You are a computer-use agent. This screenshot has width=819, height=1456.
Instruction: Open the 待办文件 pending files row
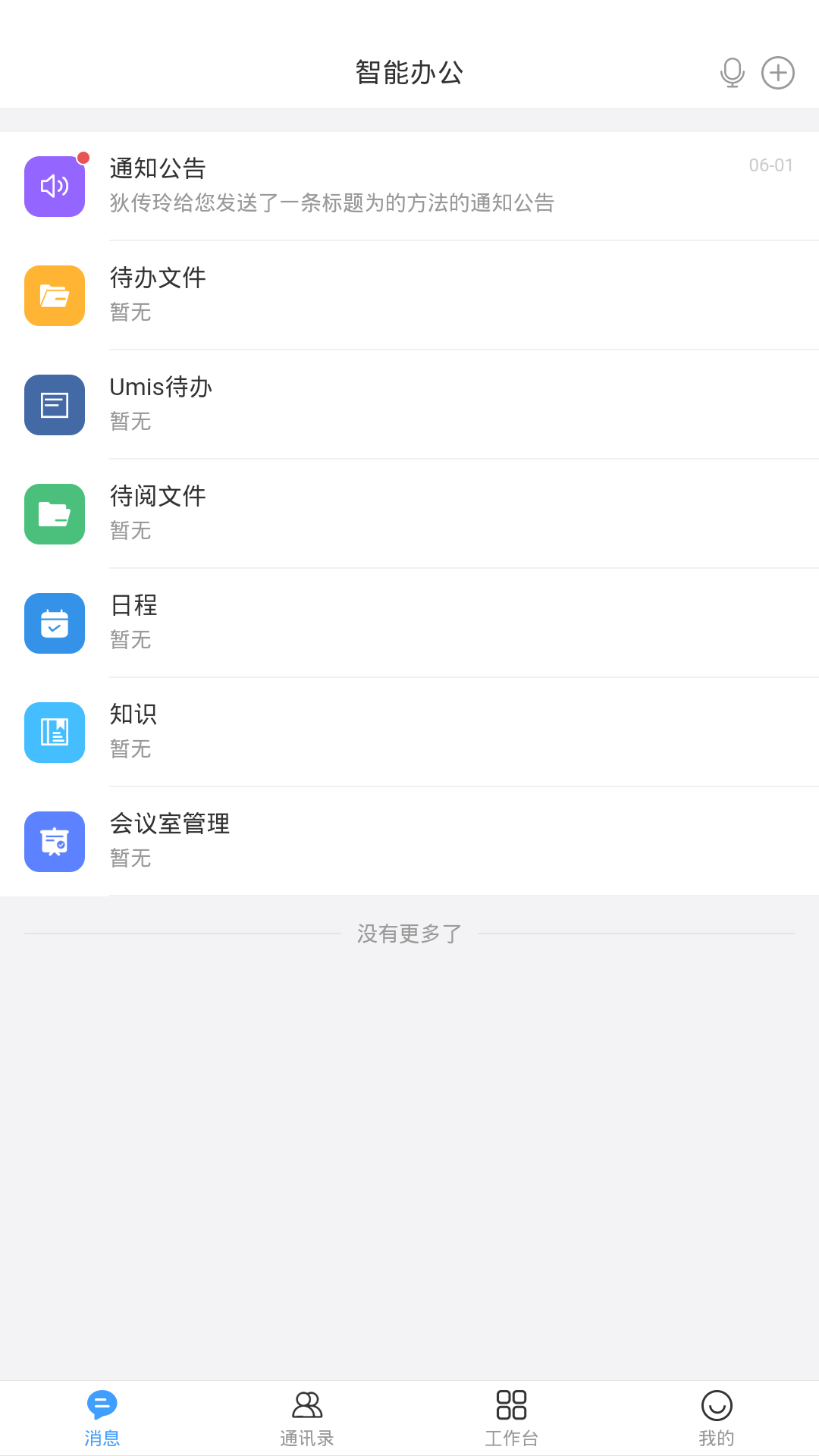click(409, 296)
